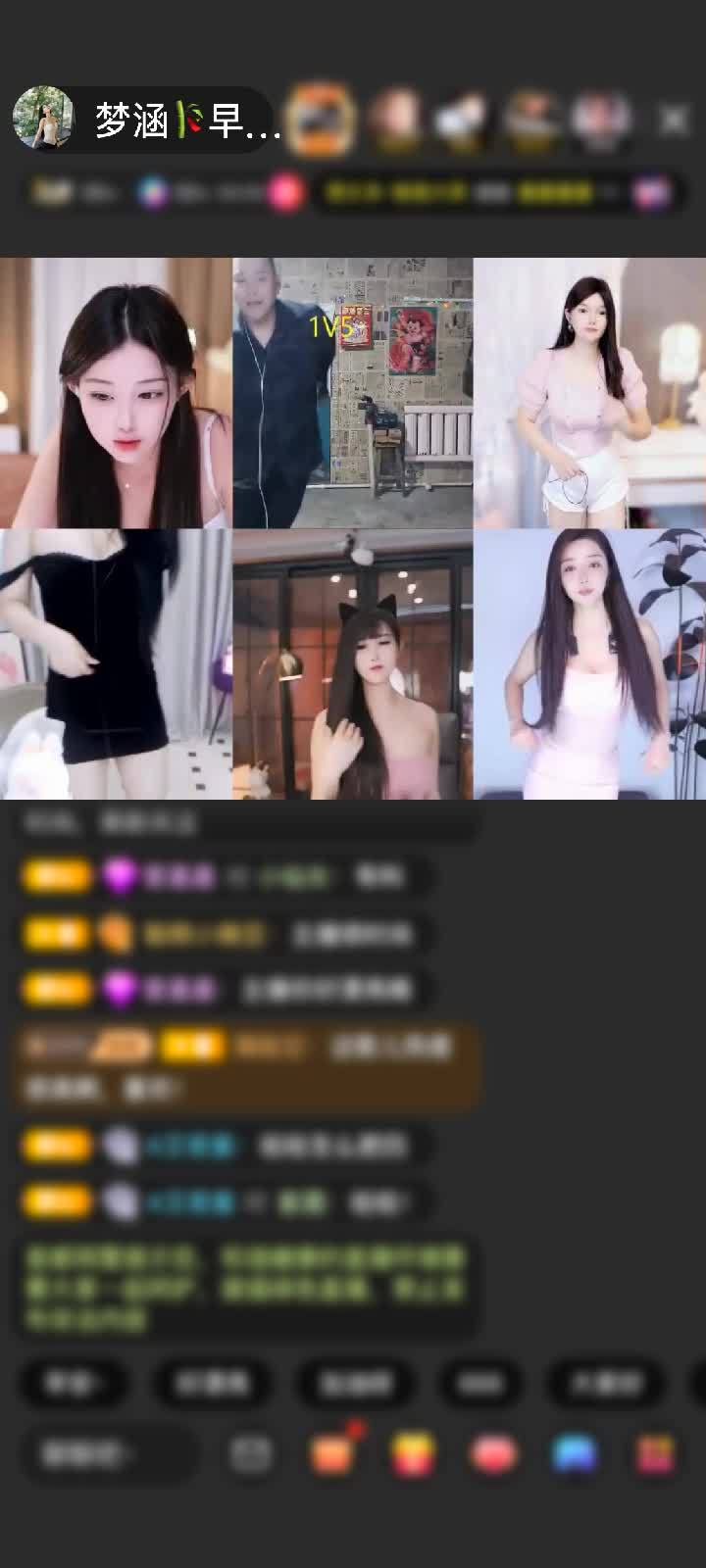Open the pink dress streamer's tile

[x=588, y=663]
